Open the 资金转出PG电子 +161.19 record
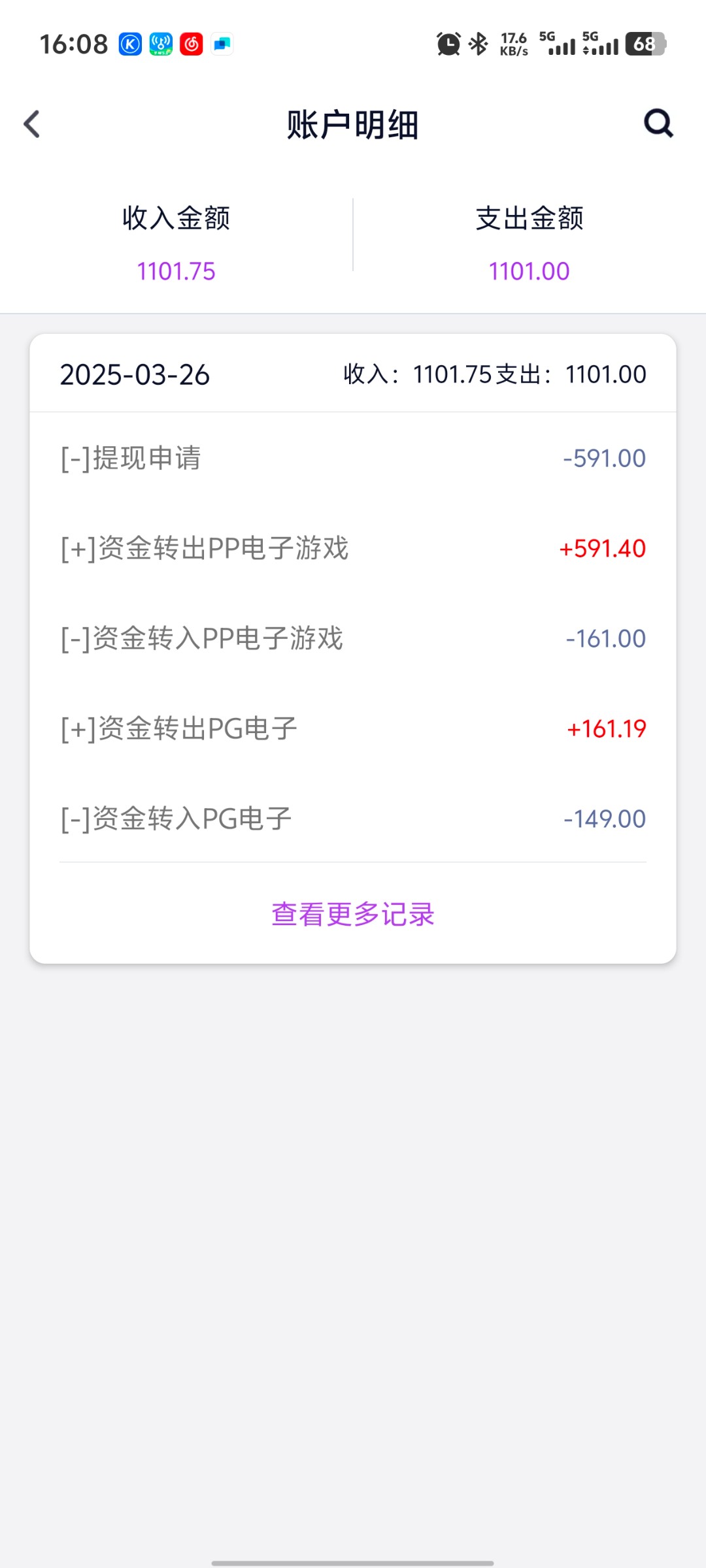The image size is (706, 1568). point(353,728)
